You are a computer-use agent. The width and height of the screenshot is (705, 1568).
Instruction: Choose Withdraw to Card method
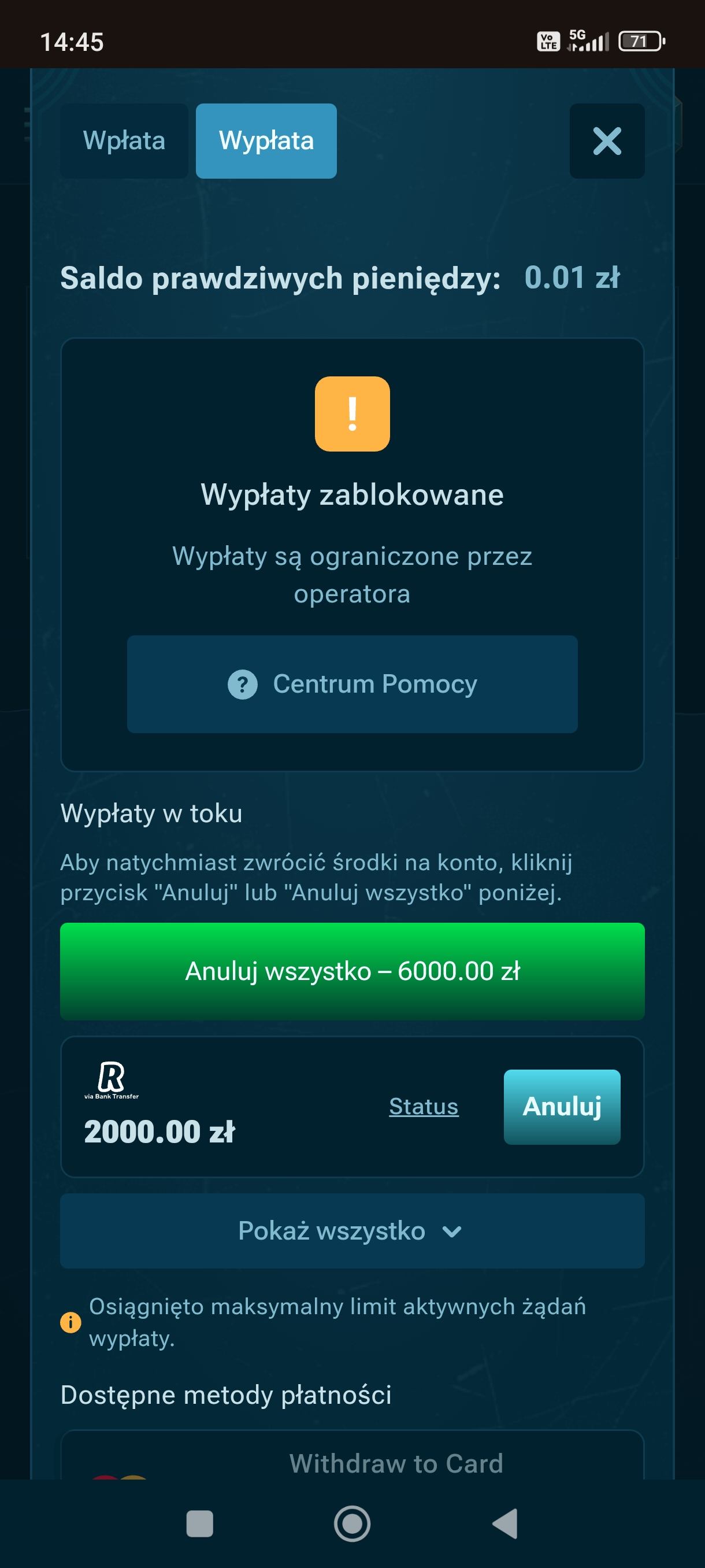(x=395, y=1463)
